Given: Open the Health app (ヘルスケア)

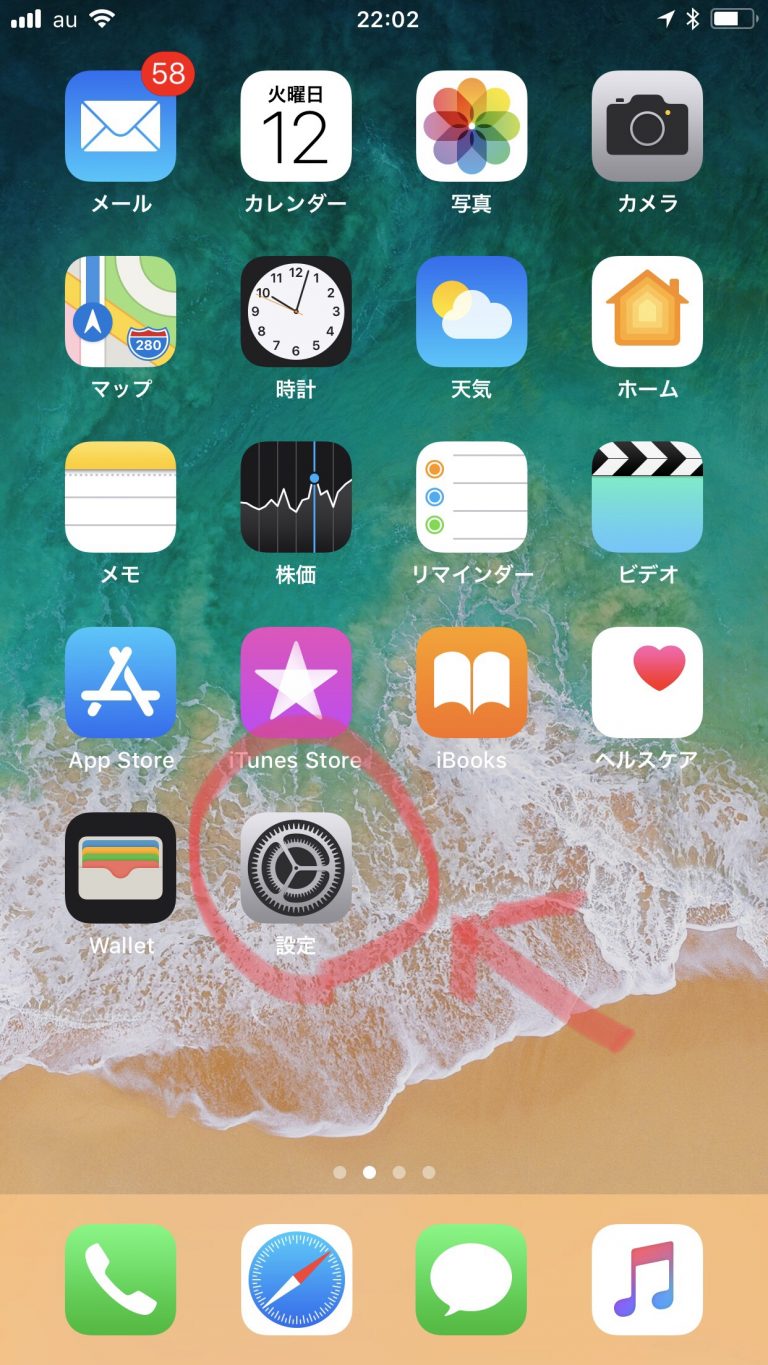Looking at the screenshot, I should 647,682.
